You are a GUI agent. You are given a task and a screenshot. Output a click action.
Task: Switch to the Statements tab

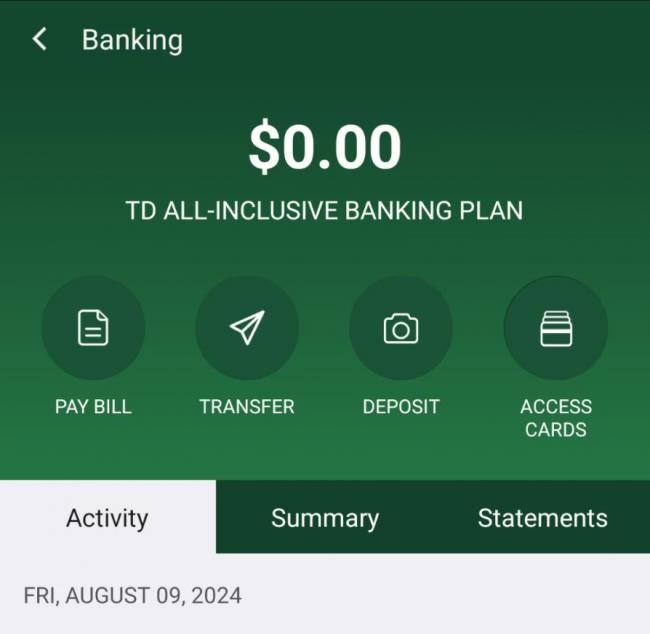[x=542, y=518]
